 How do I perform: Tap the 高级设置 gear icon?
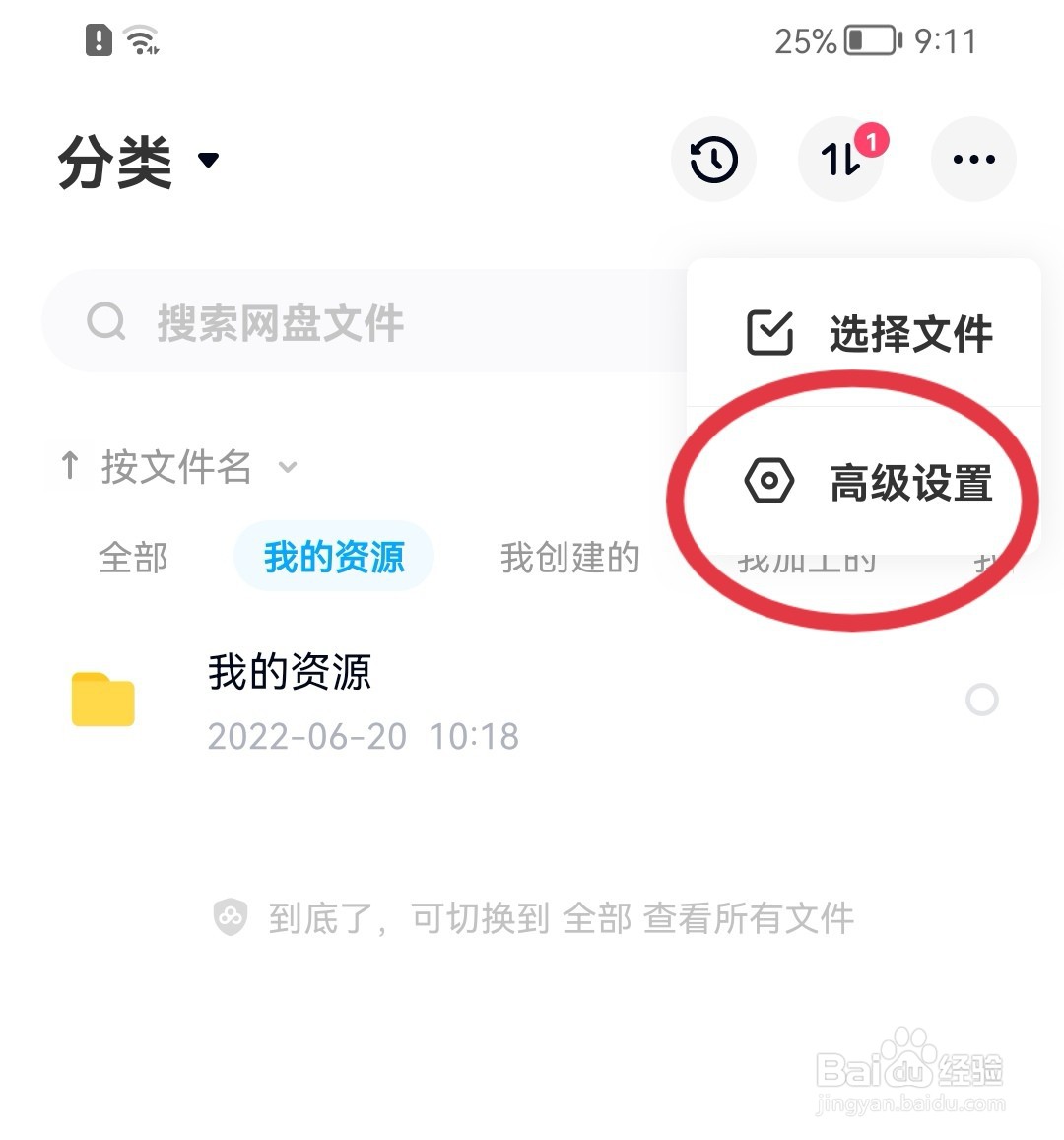point(768,482)
